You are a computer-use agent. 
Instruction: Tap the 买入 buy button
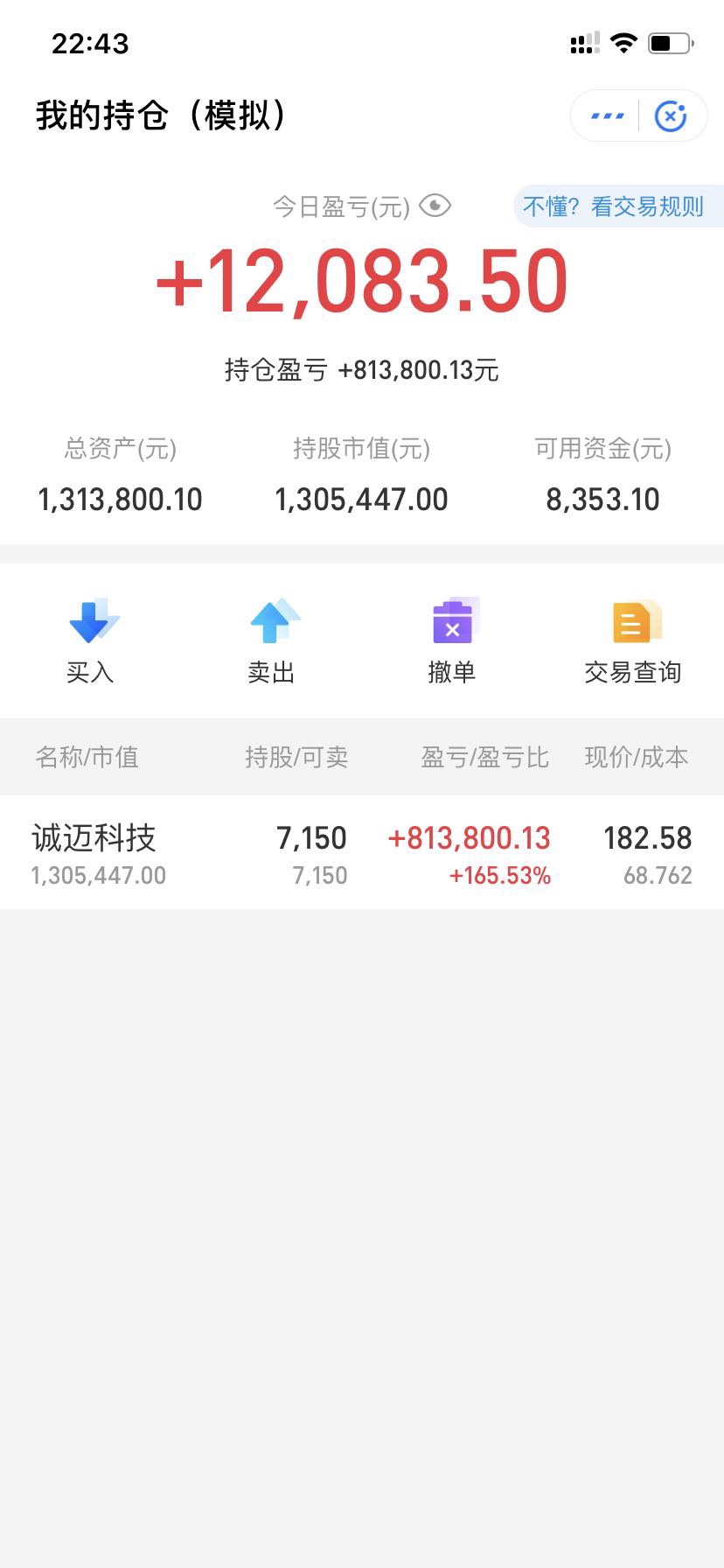(x=91, y=640)
